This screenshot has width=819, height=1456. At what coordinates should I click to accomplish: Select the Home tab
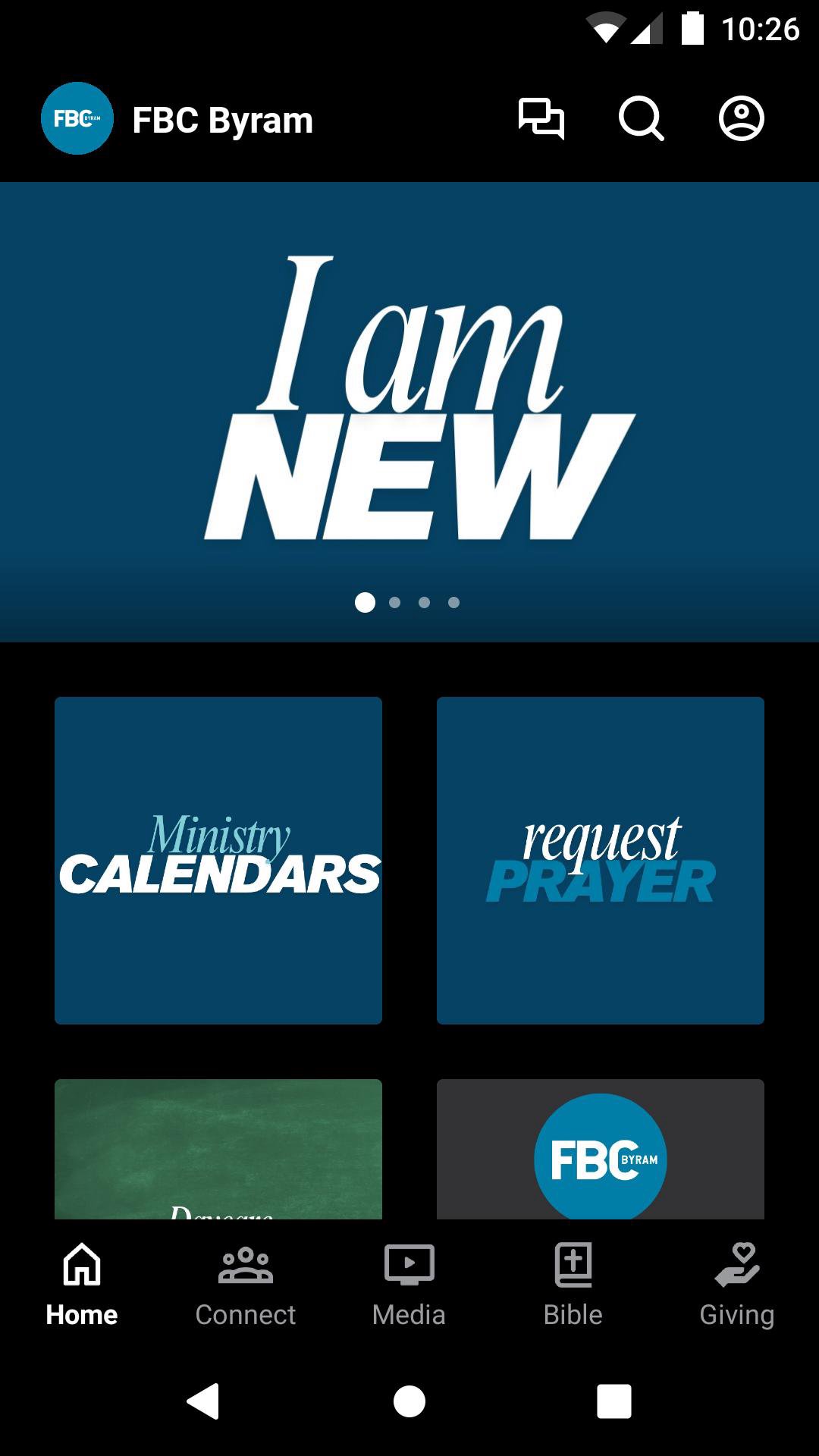(x=82, y=1283)
